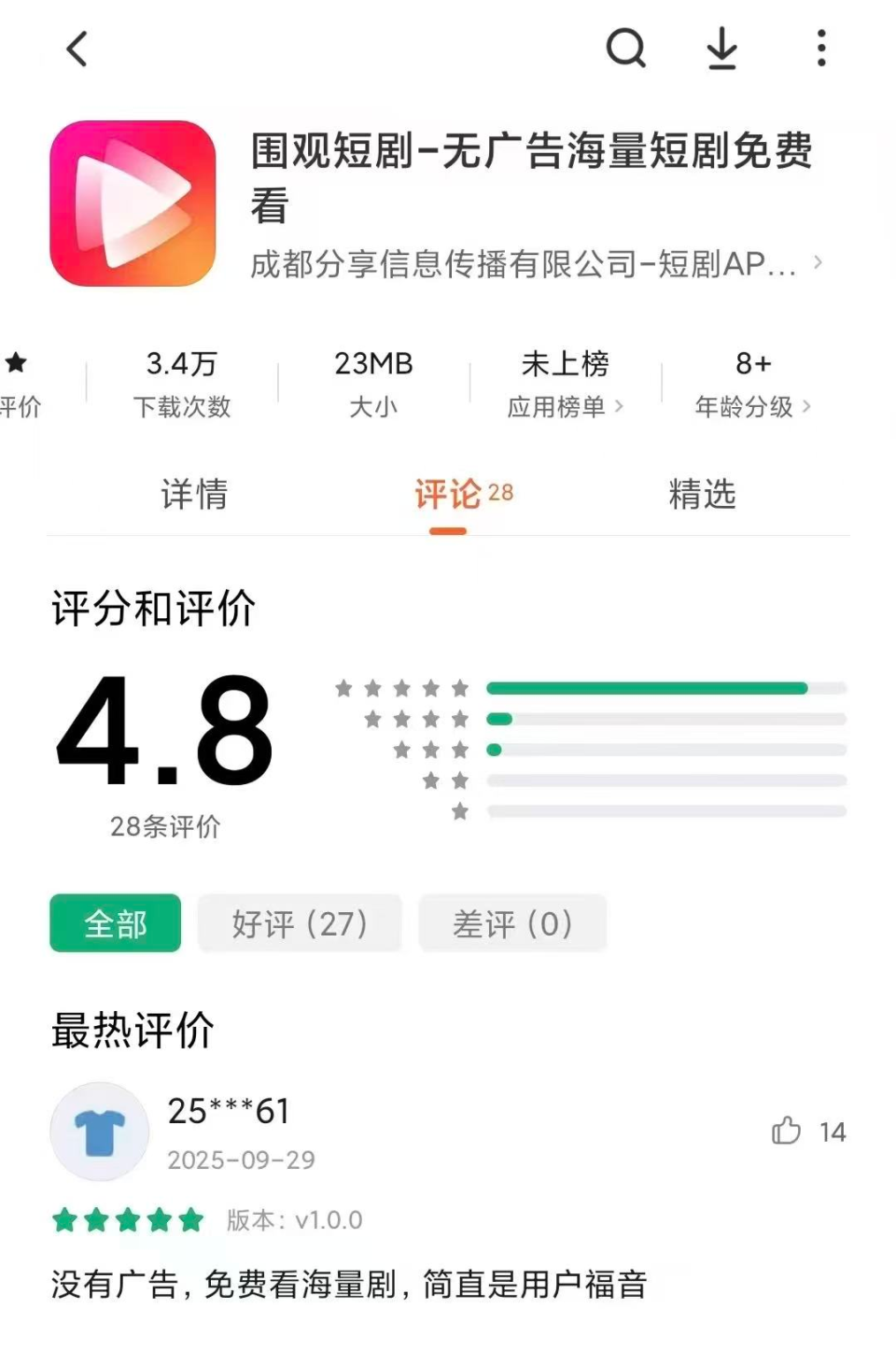
Task: Open the three-dot overflow menu
Action: point(820,49)
